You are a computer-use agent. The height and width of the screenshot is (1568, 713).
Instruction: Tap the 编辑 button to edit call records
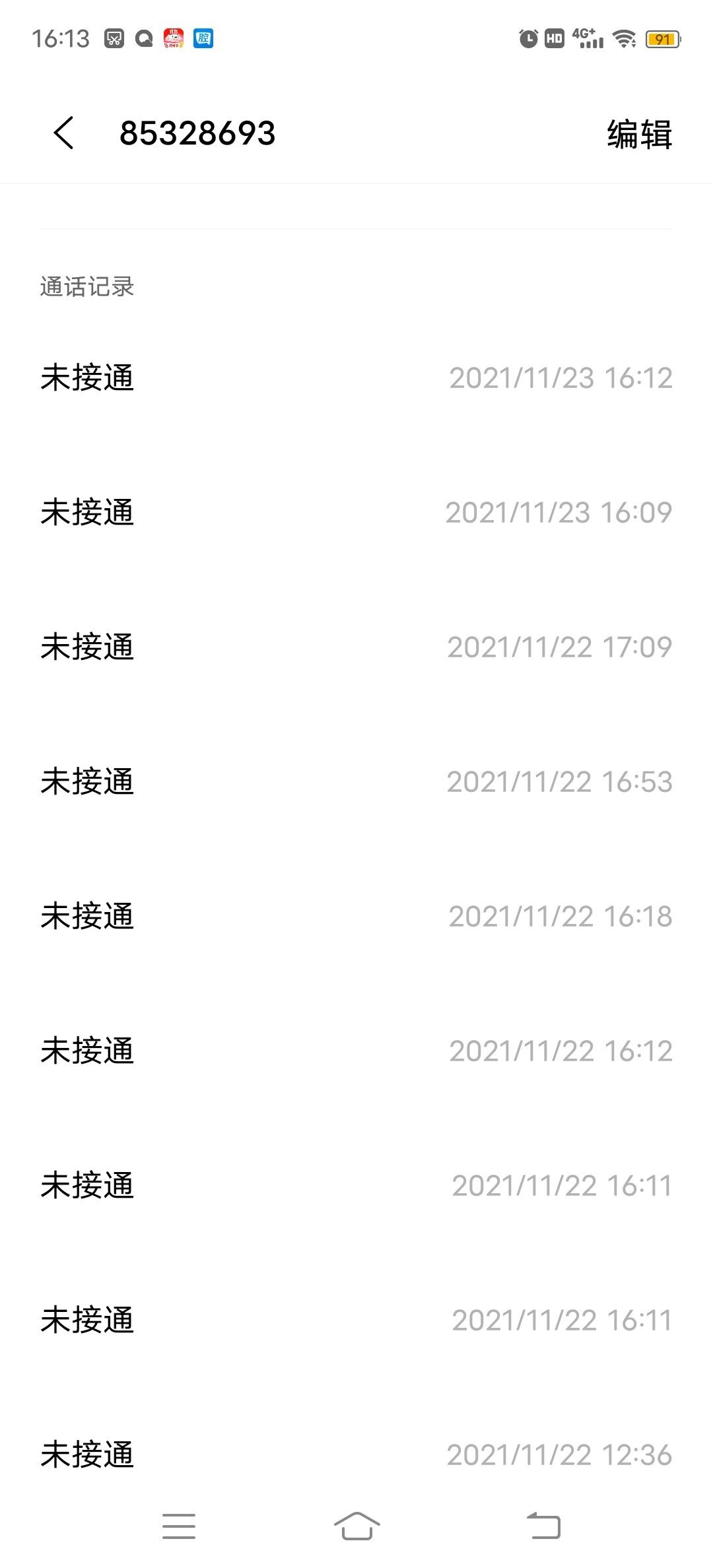(x=639, y=135)
